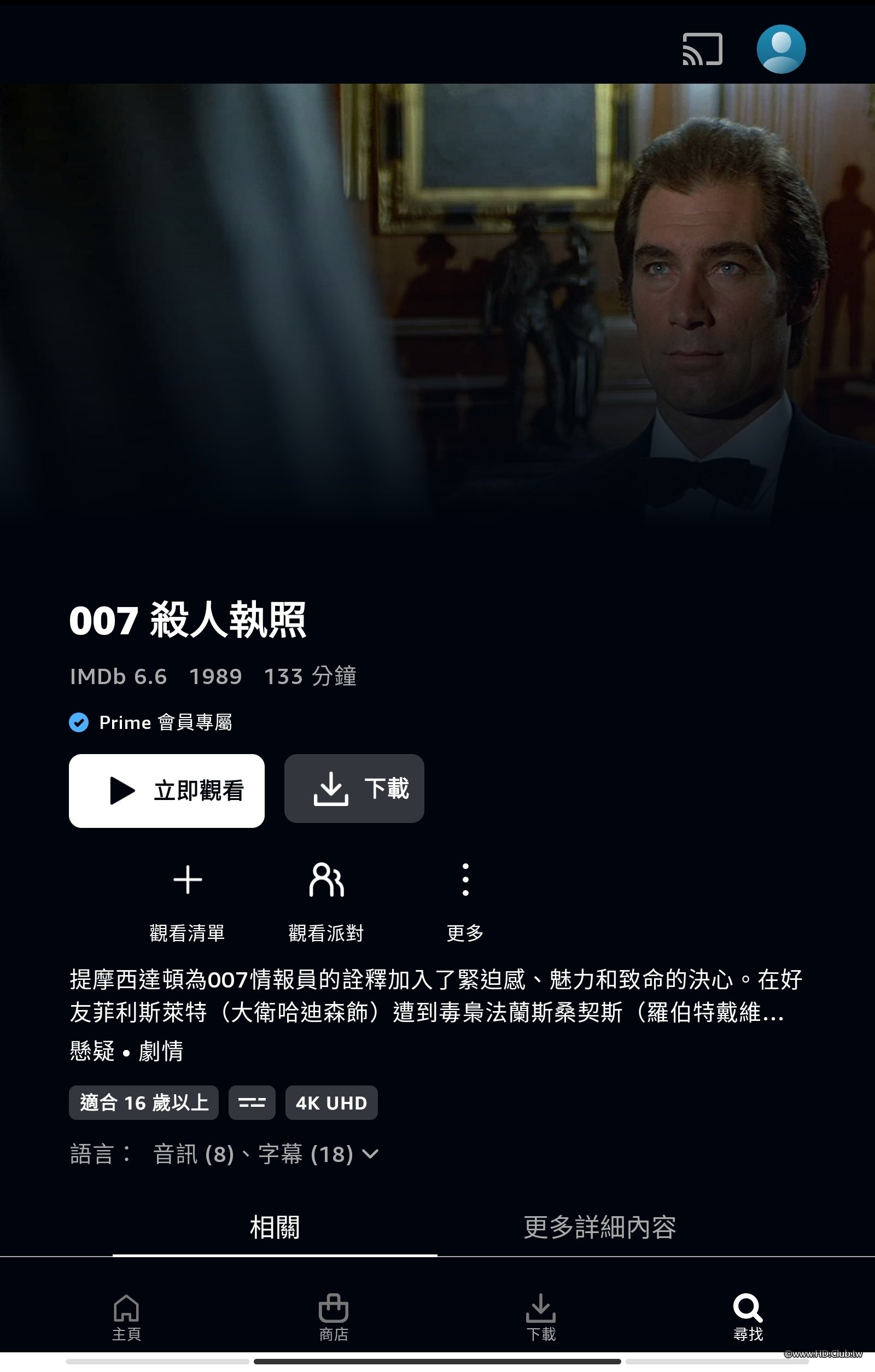Expand the audio and subtitle languages list

(370, 1154)
